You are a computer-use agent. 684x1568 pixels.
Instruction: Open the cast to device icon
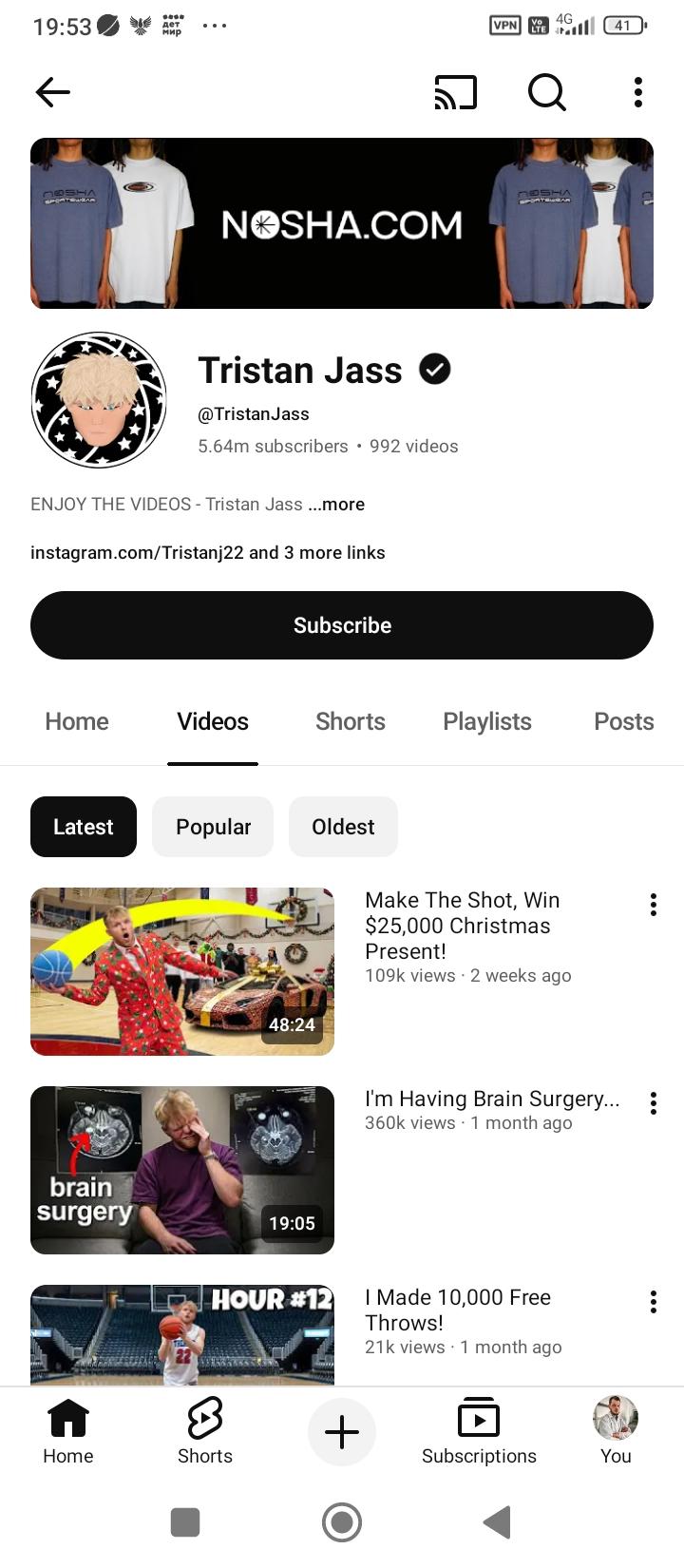click(455, 92)
